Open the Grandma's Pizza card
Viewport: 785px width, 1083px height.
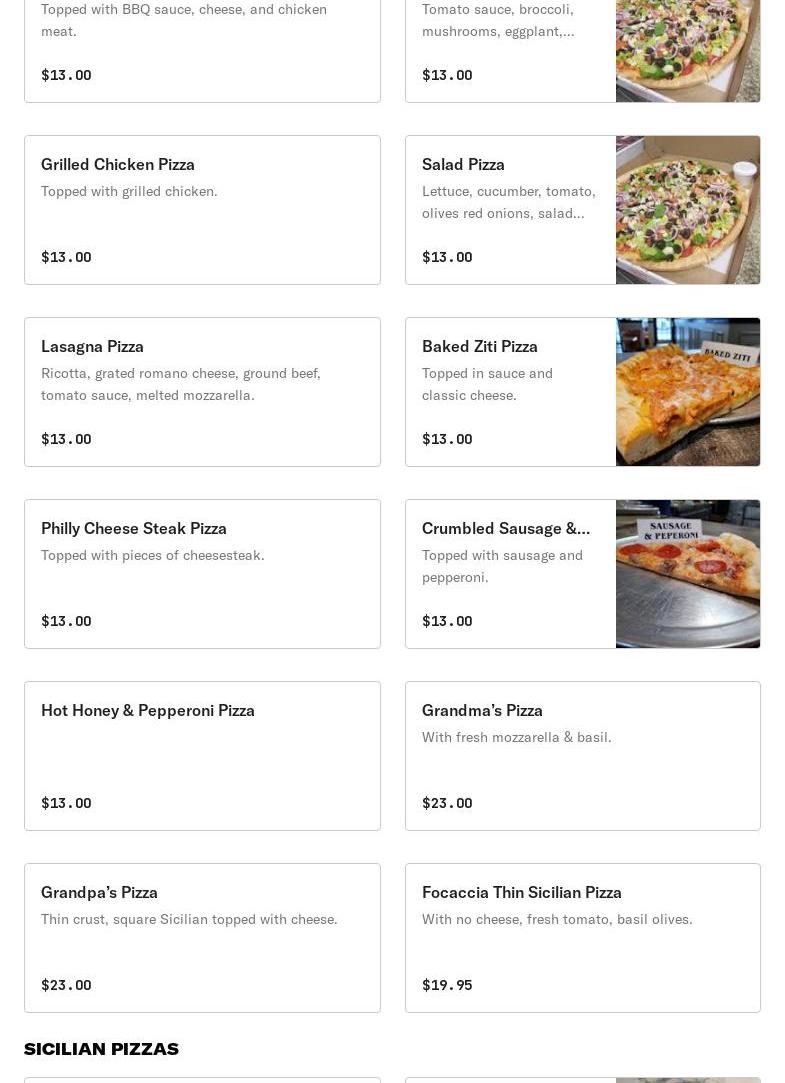tap(582, 756)
